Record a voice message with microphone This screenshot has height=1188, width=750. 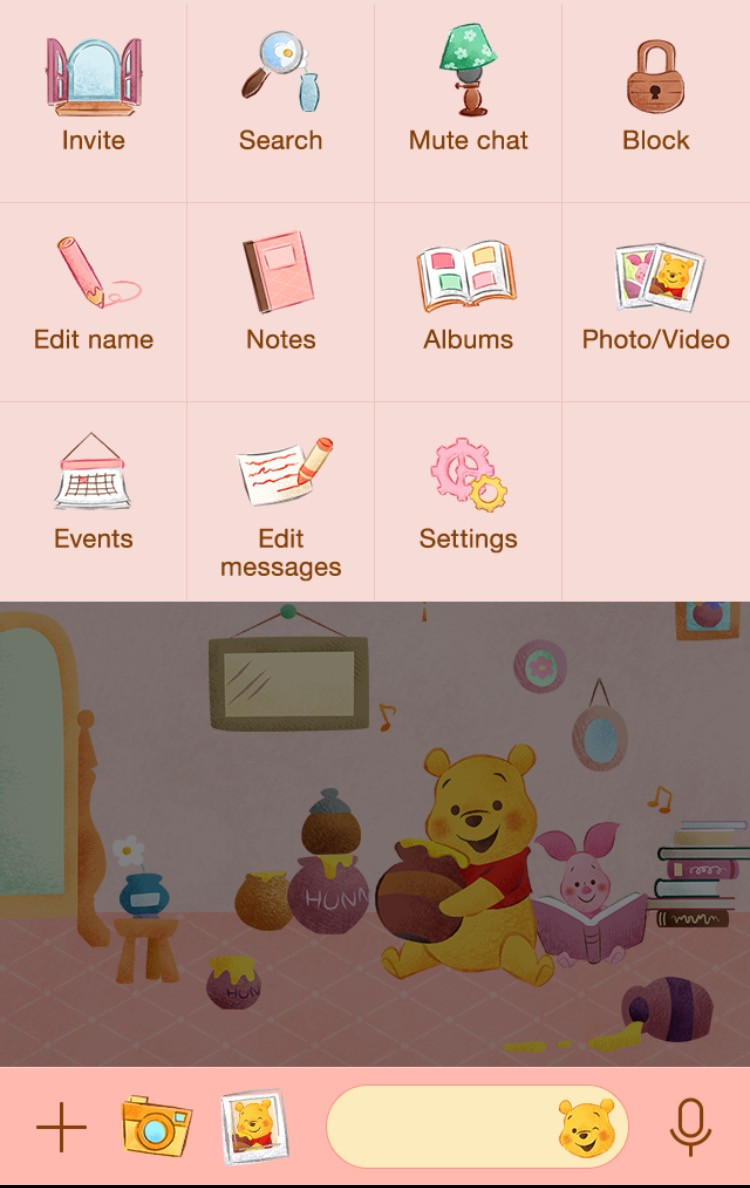pos(690,1127)
